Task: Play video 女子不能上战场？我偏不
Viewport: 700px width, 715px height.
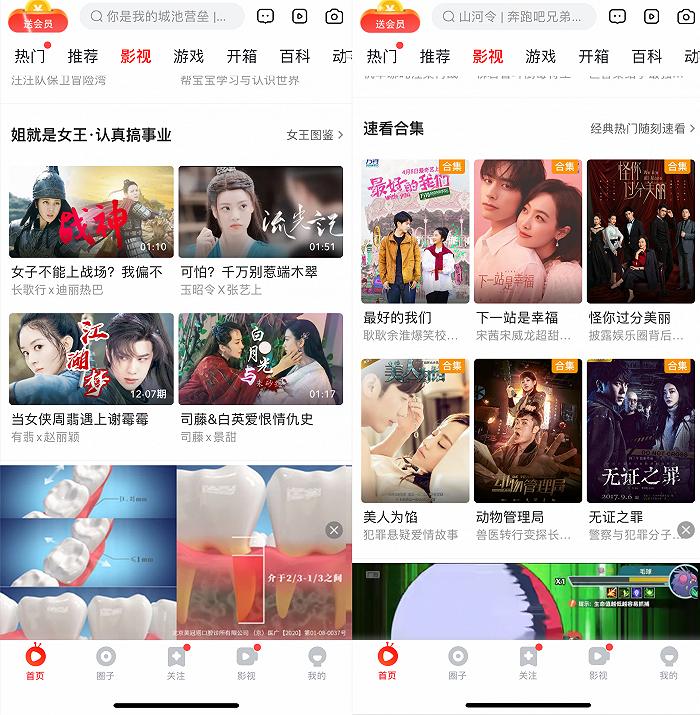Action: coord(91,212)
